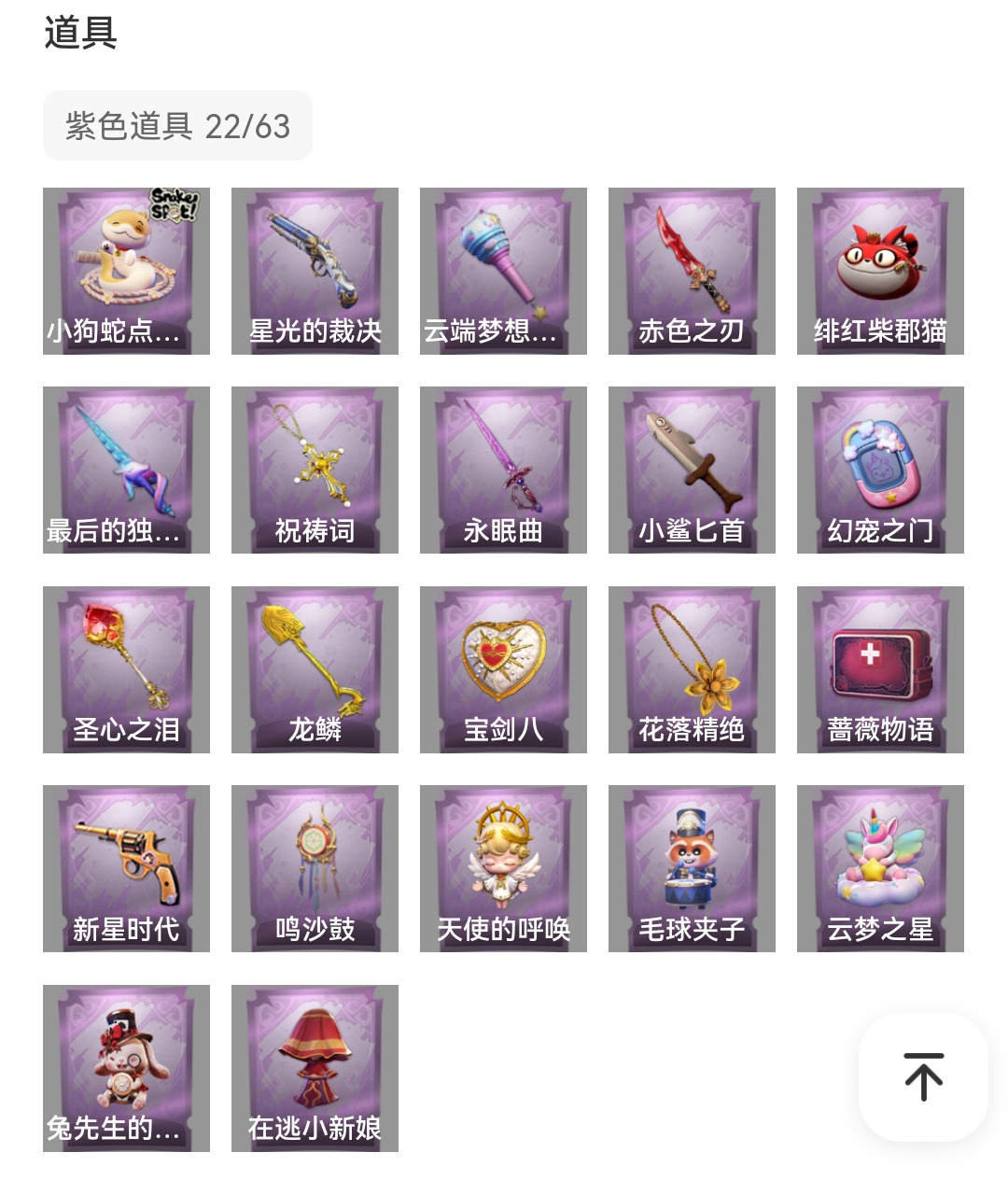1008x1180 pixels.
Task: Select the 紫色道具 22/63 chip
Action: point(177,126)
